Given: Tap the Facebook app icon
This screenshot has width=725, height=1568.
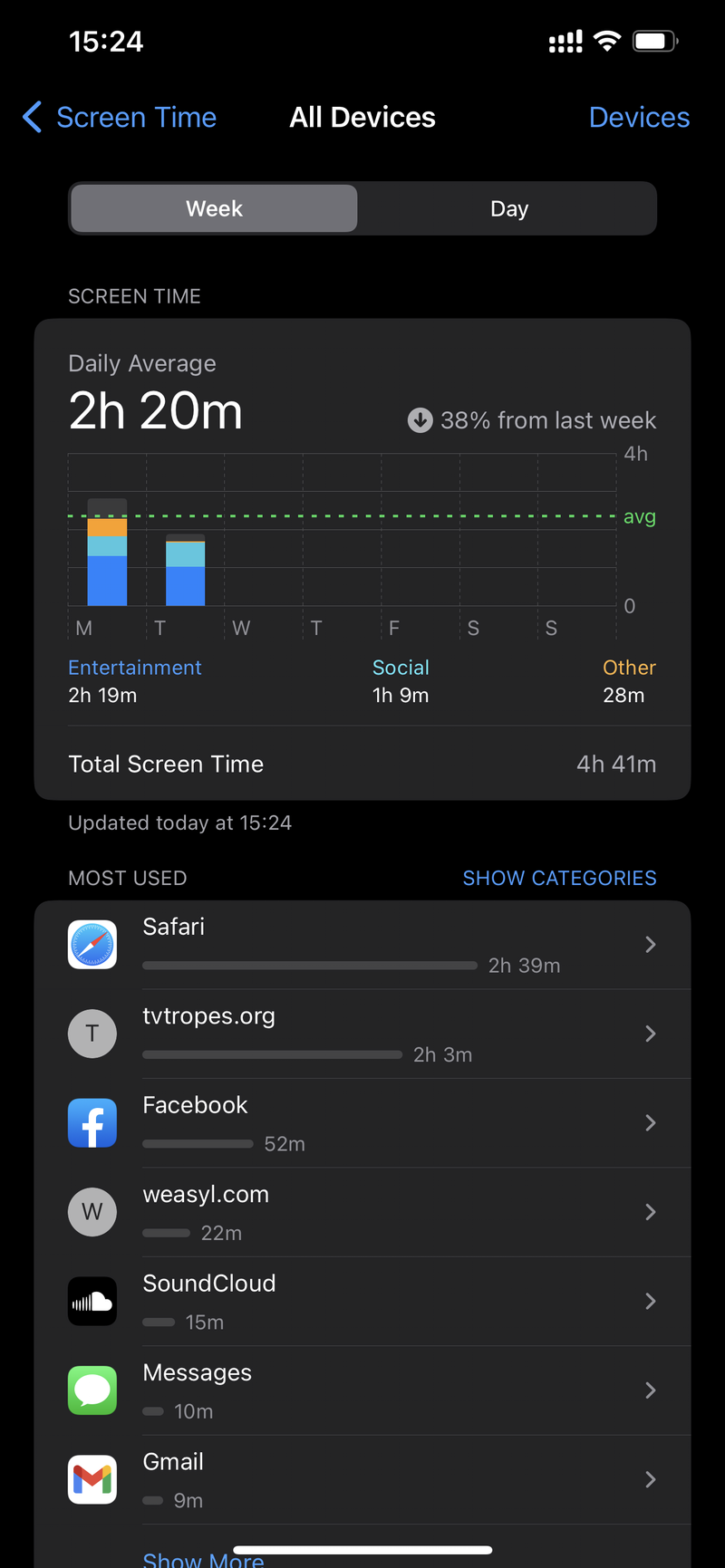Looking at the screenshot, I should click(x=92, y=1123).
